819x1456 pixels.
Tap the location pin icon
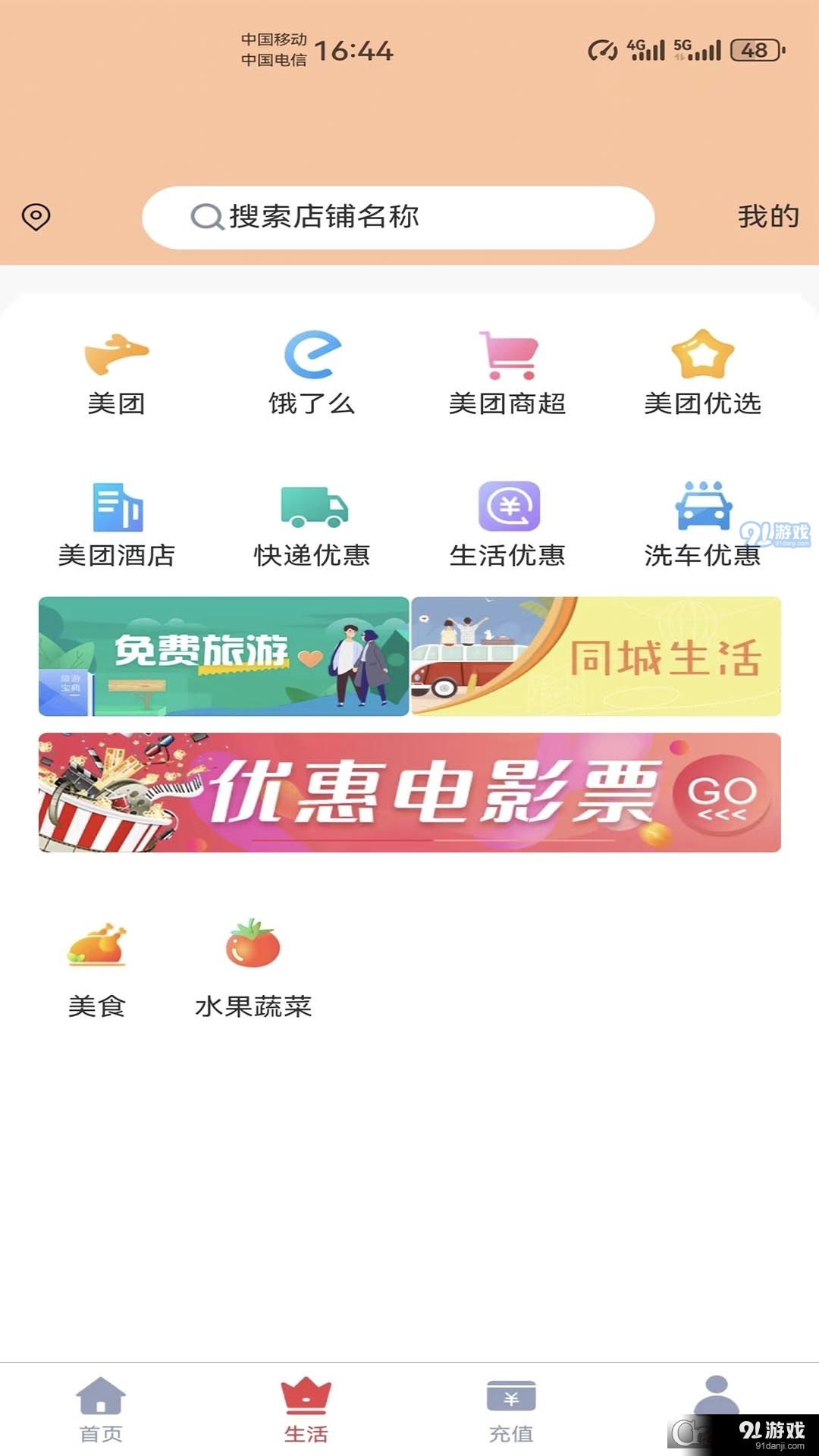(36, 217)
